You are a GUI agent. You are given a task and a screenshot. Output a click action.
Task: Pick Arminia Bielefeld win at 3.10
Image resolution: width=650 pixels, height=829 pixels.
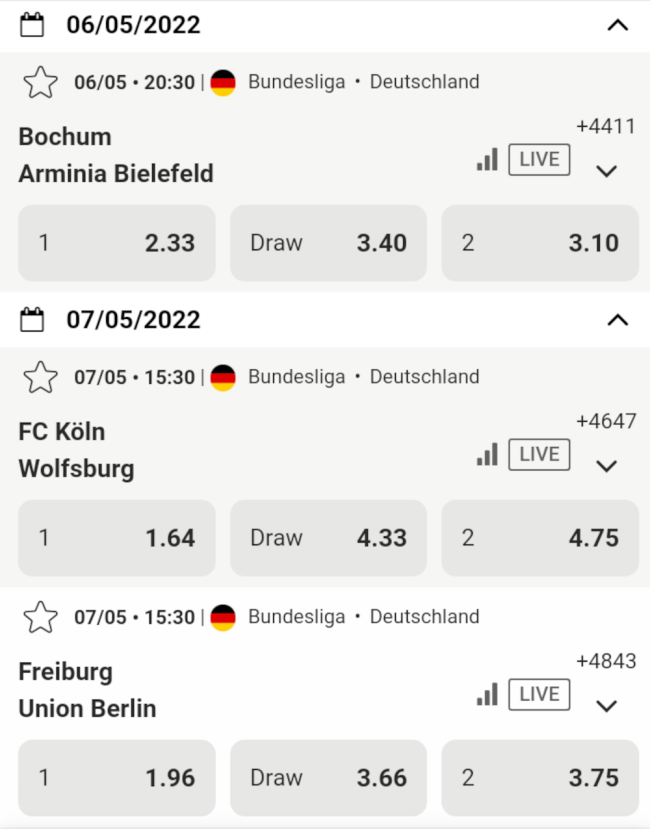[540, 243]
